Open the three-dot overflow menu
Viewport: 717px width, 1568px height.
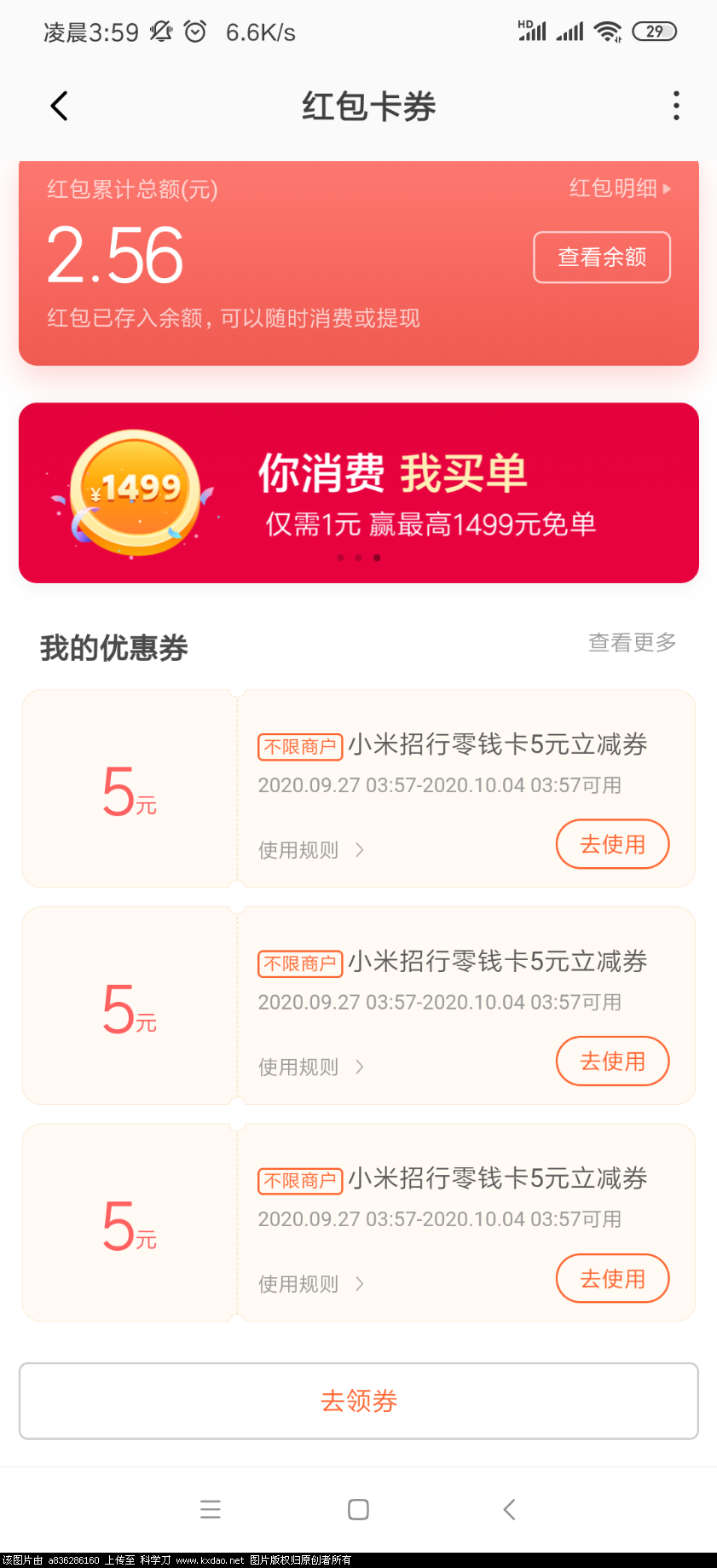pos(675,105)
